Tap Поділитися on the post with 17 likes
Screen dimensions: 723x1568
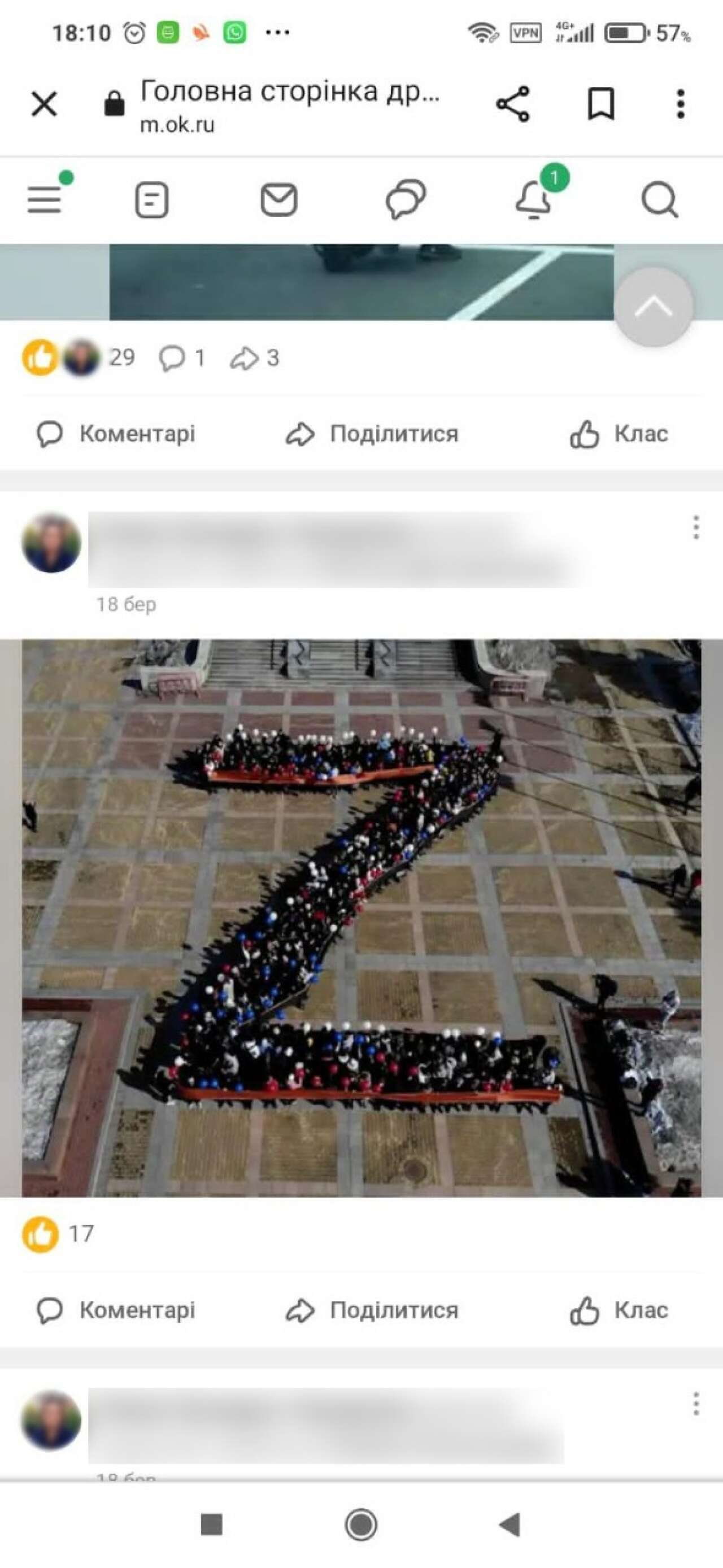[372, 1311]
